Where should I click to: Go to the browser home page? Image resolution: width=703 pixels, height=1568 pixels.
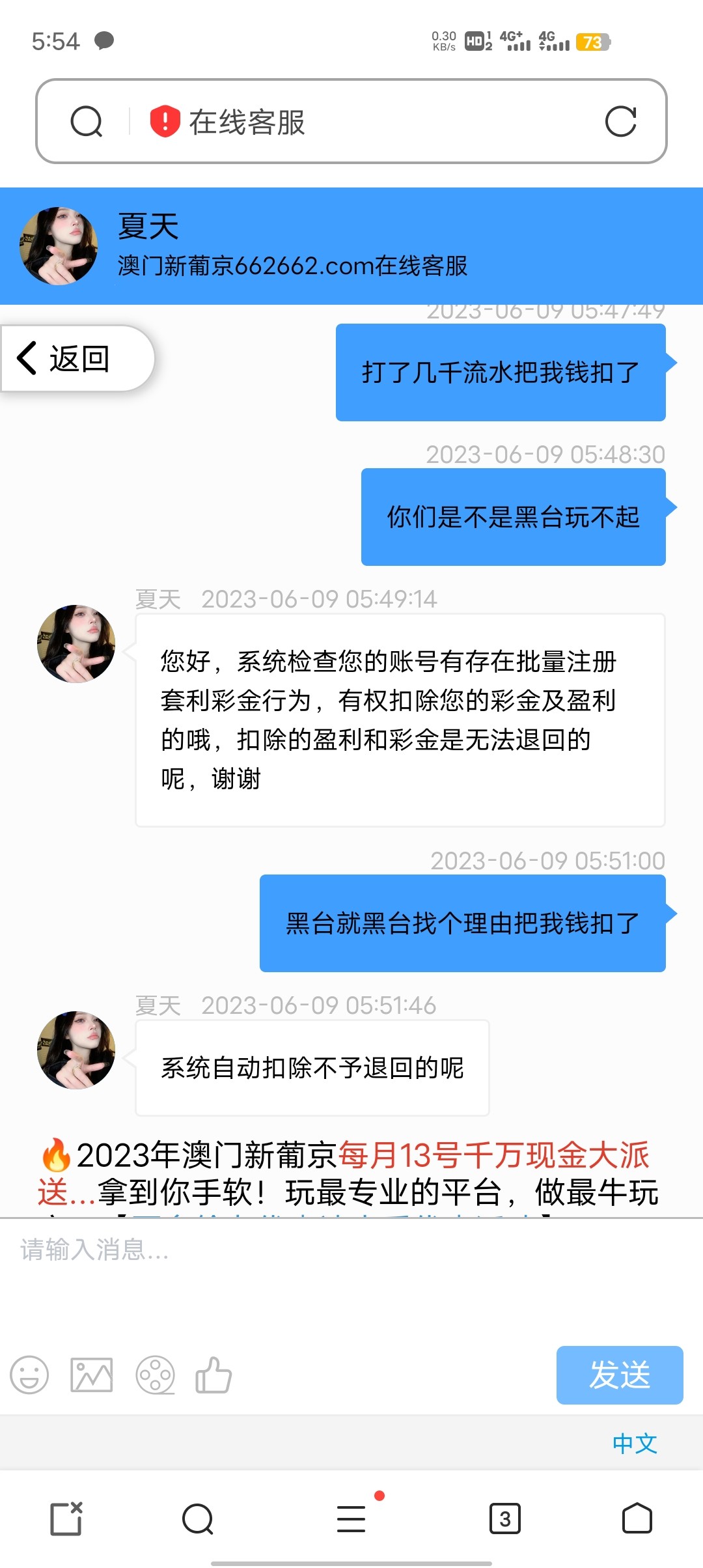coord(637,1519)
